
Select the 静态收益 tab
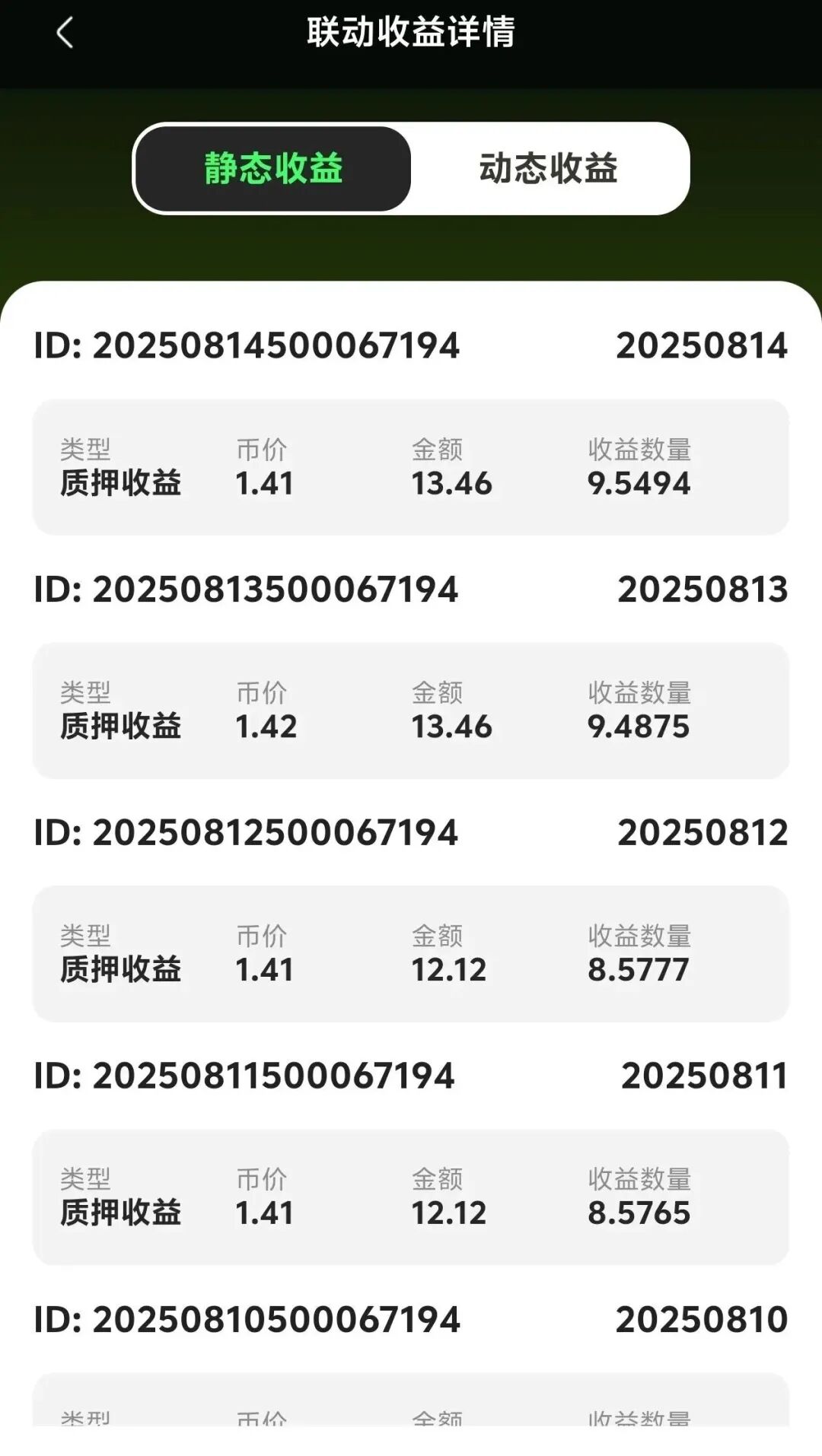(272, 169)
